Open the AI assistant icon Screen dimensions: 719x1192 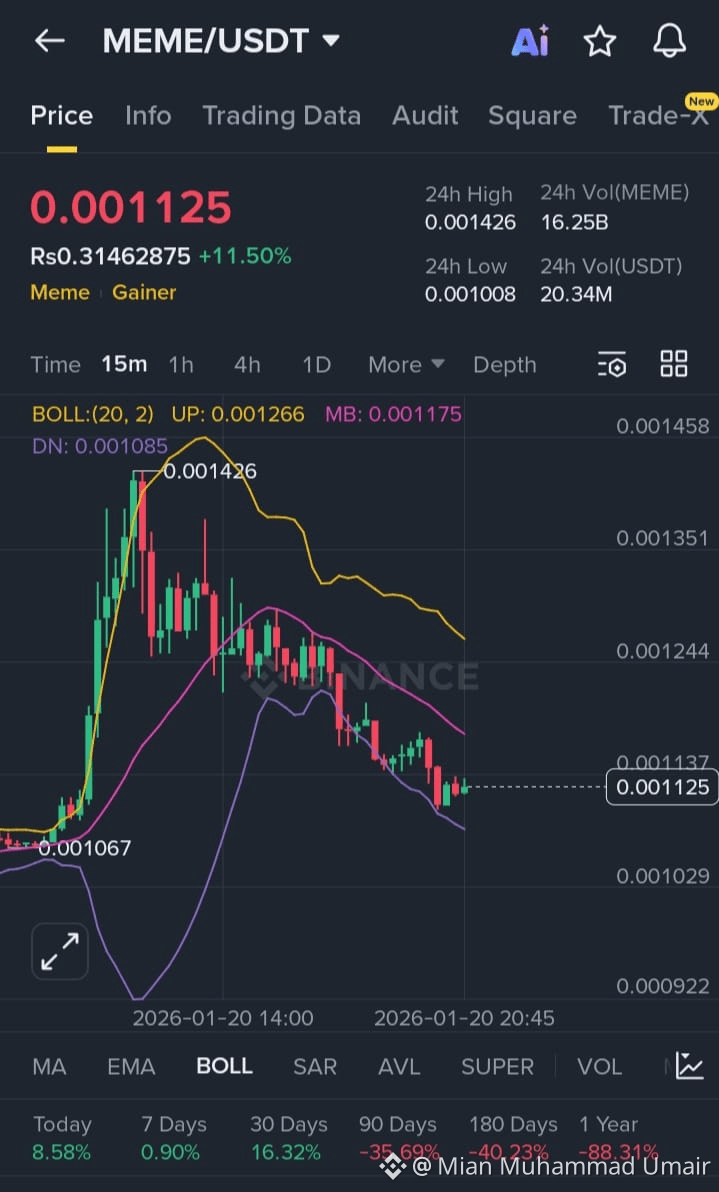[x=529, y=41]
